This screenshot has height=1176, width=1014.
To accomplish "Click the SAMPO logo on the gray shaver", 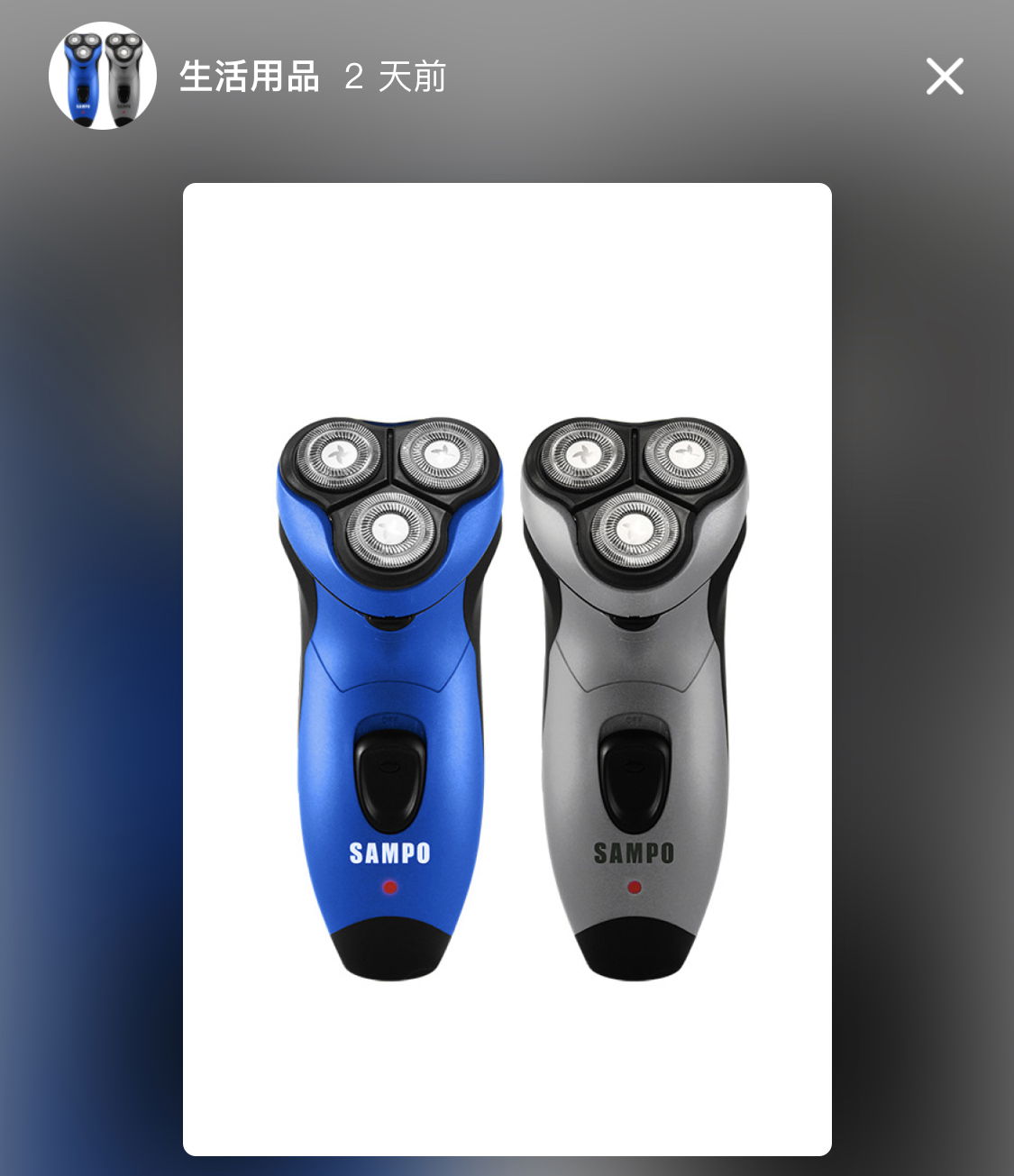I will tap(636, 850).
